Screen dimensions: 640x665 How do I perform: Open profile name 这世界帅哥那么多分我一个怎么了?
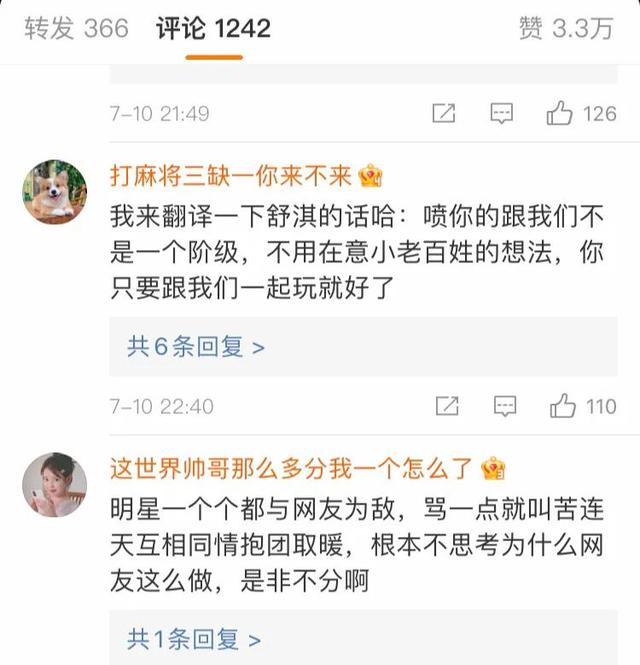click(x=294, y=468)
